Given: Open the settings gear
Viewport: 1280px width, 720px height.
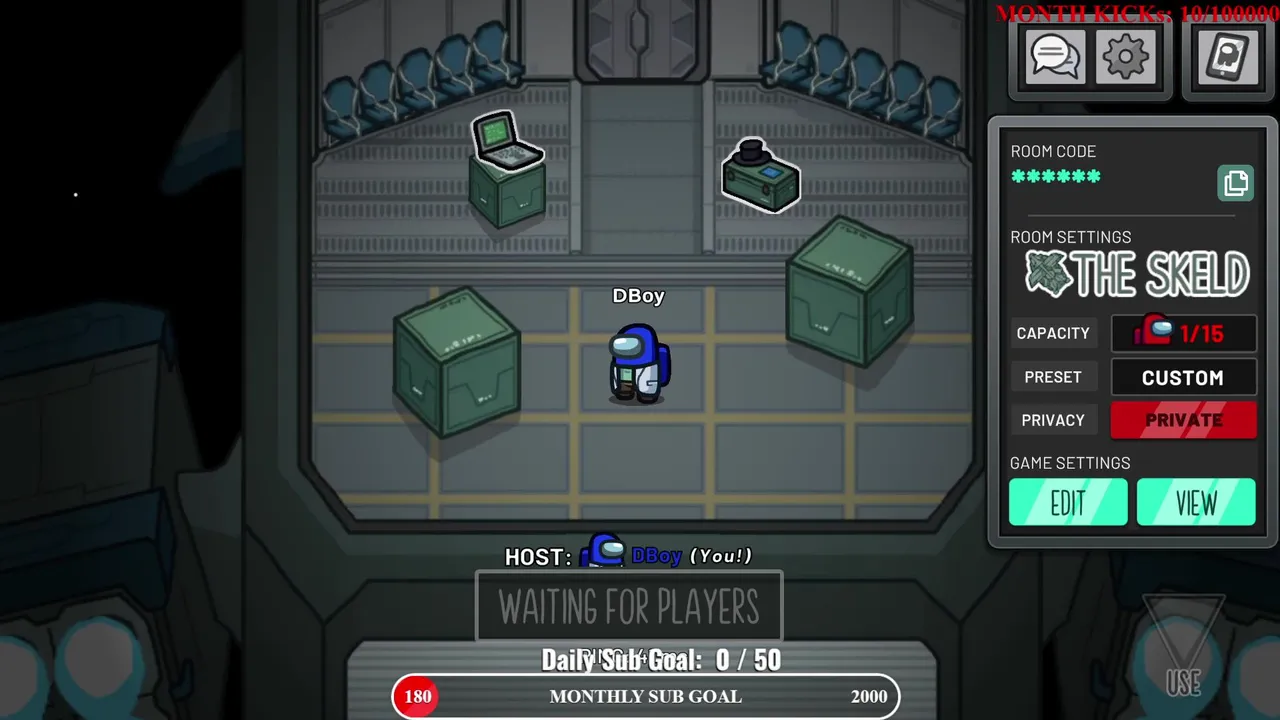Looking at the screenshot, I should 1125,57.
